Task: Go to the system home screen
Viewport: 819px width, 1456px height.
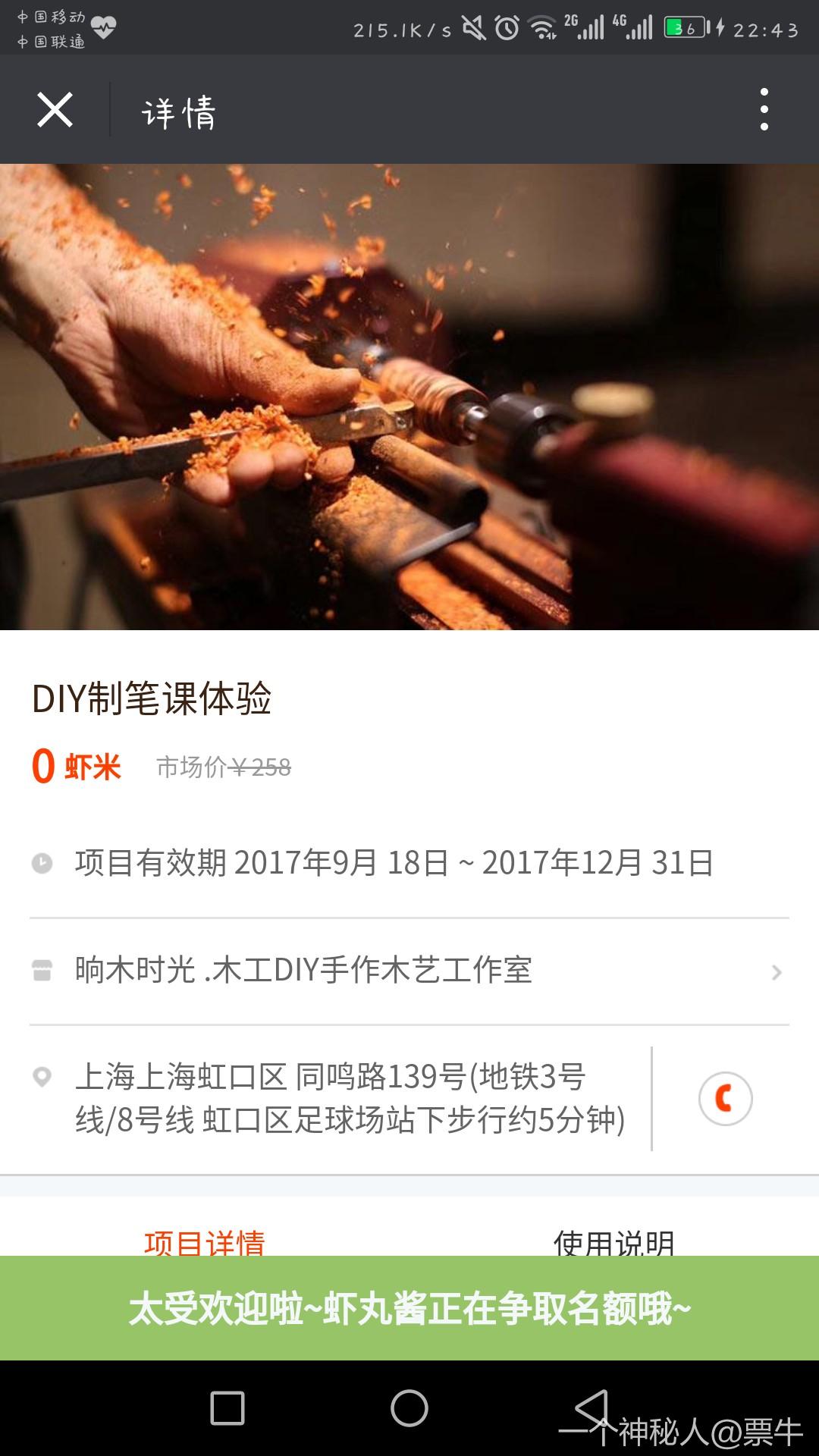Action: point(409,1409)
